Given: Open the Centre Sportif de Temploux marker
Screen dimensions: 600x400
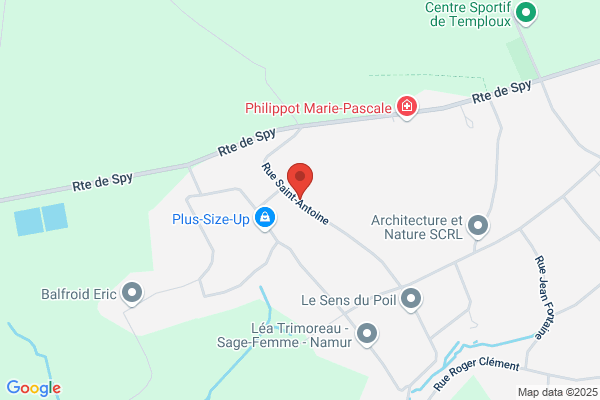Looking at the screenshot, I should click(x=526, y=13).
